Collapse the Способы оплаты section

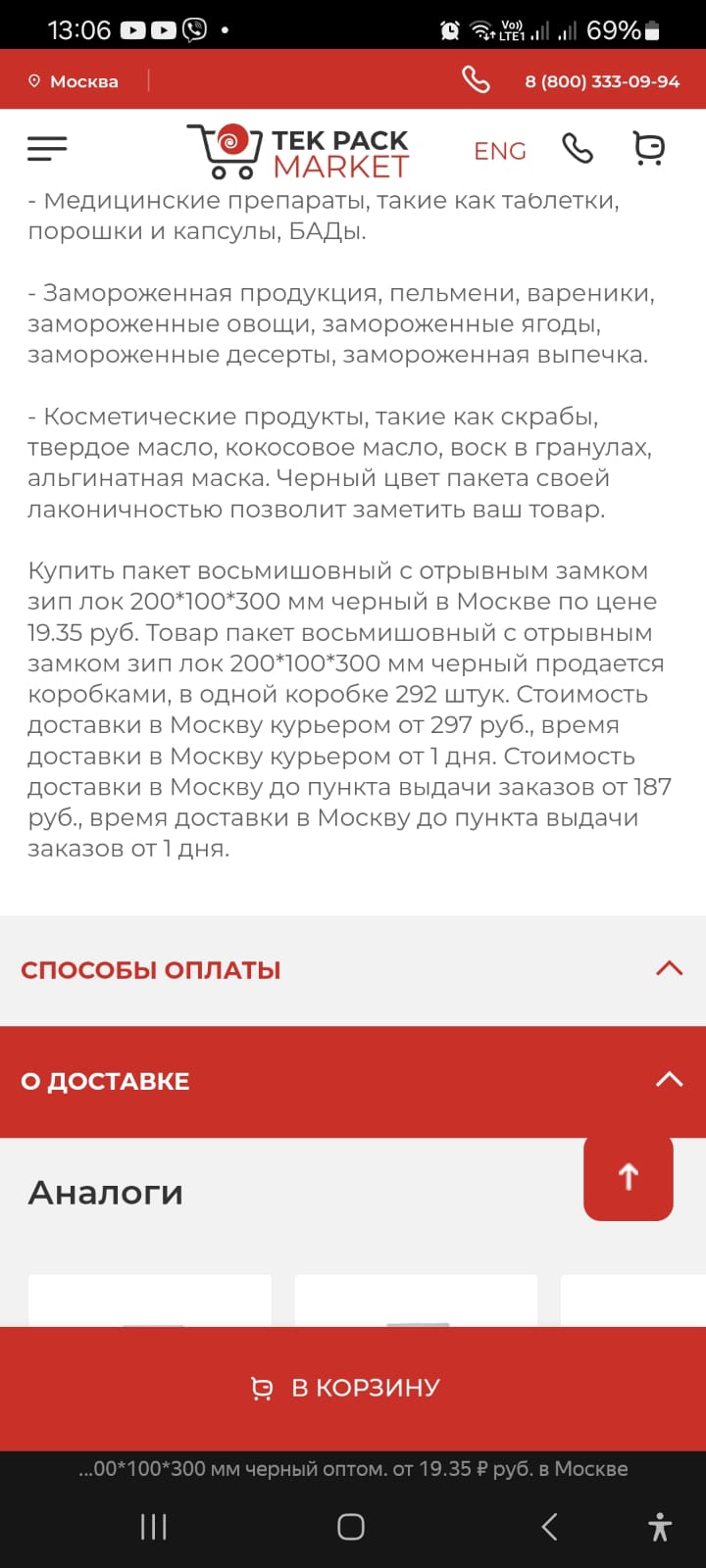point(353,970)
